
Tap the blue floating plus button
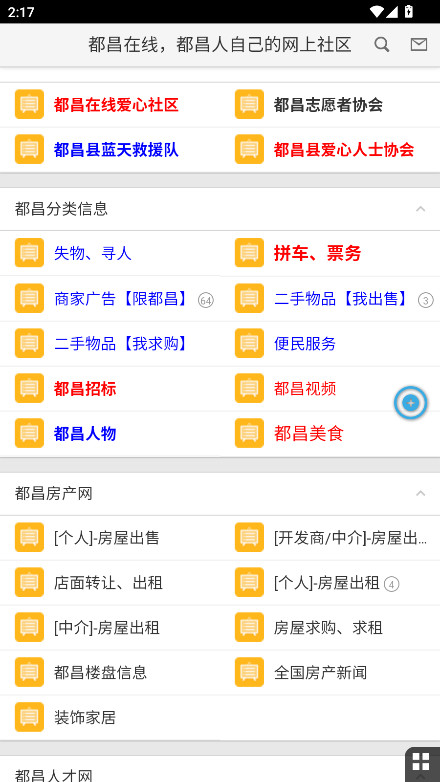[x=411, y=403]
